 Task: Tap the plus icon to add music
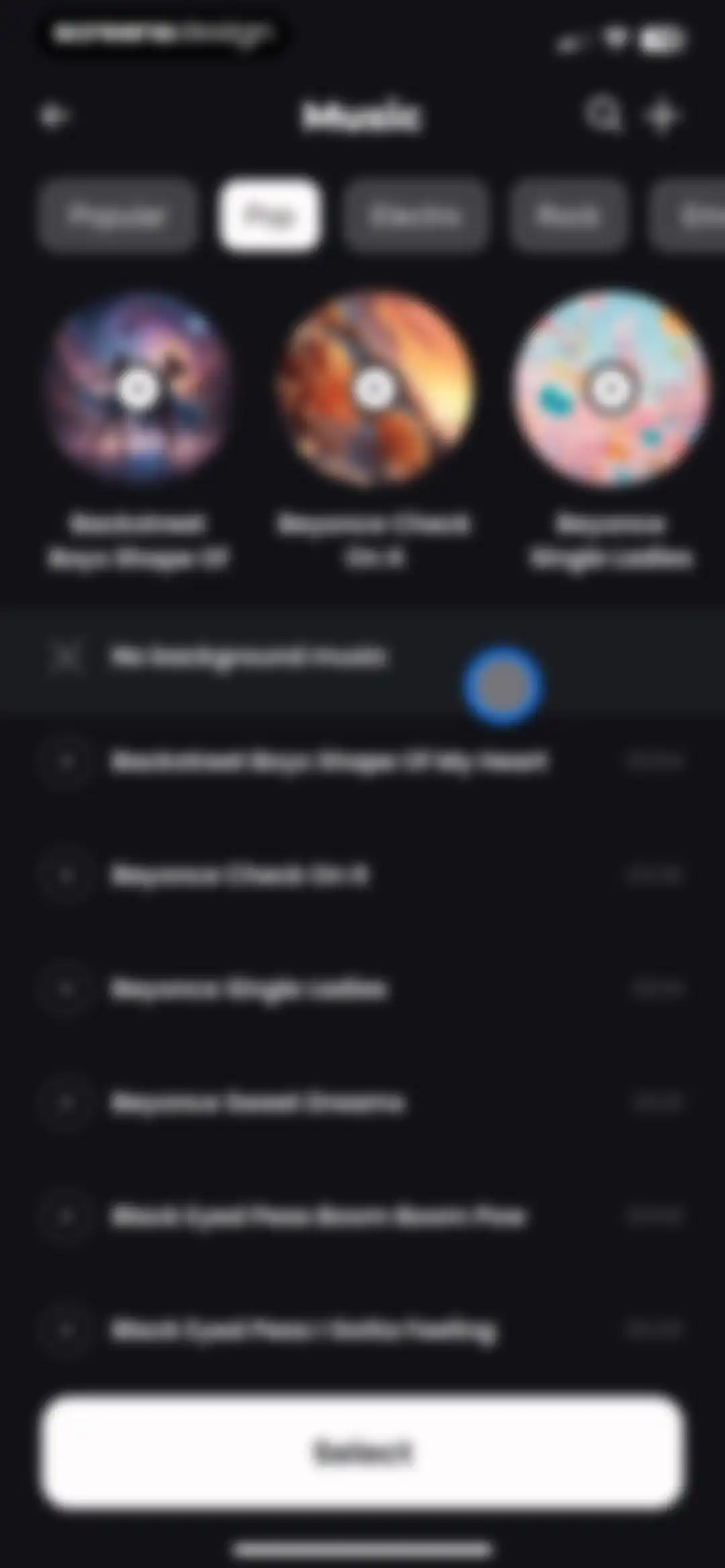(x=663, y=116)
